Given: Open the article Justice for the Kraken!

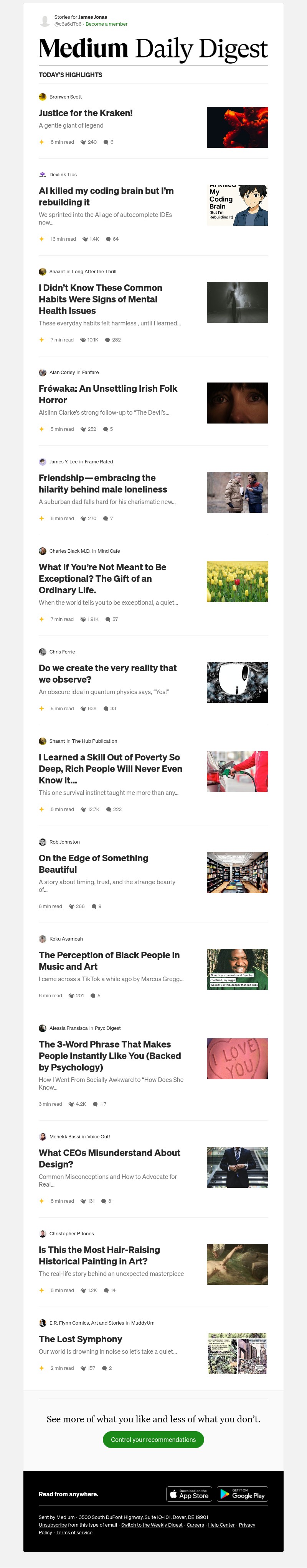Looking at the screenshot, I should [85, 113].
